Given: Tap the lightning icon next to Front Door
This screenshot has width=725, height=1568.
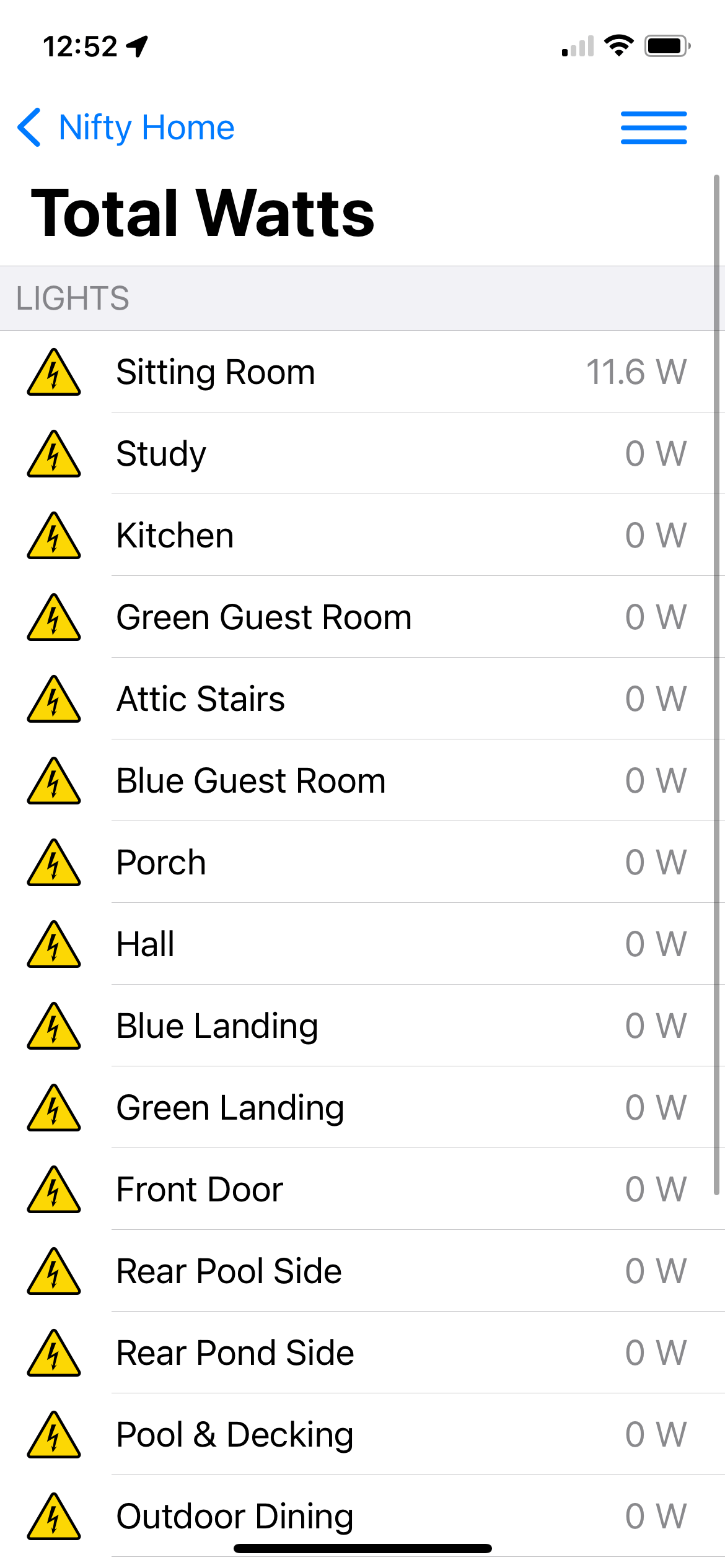Looking at the screenshot, I should pos(53,1190).
